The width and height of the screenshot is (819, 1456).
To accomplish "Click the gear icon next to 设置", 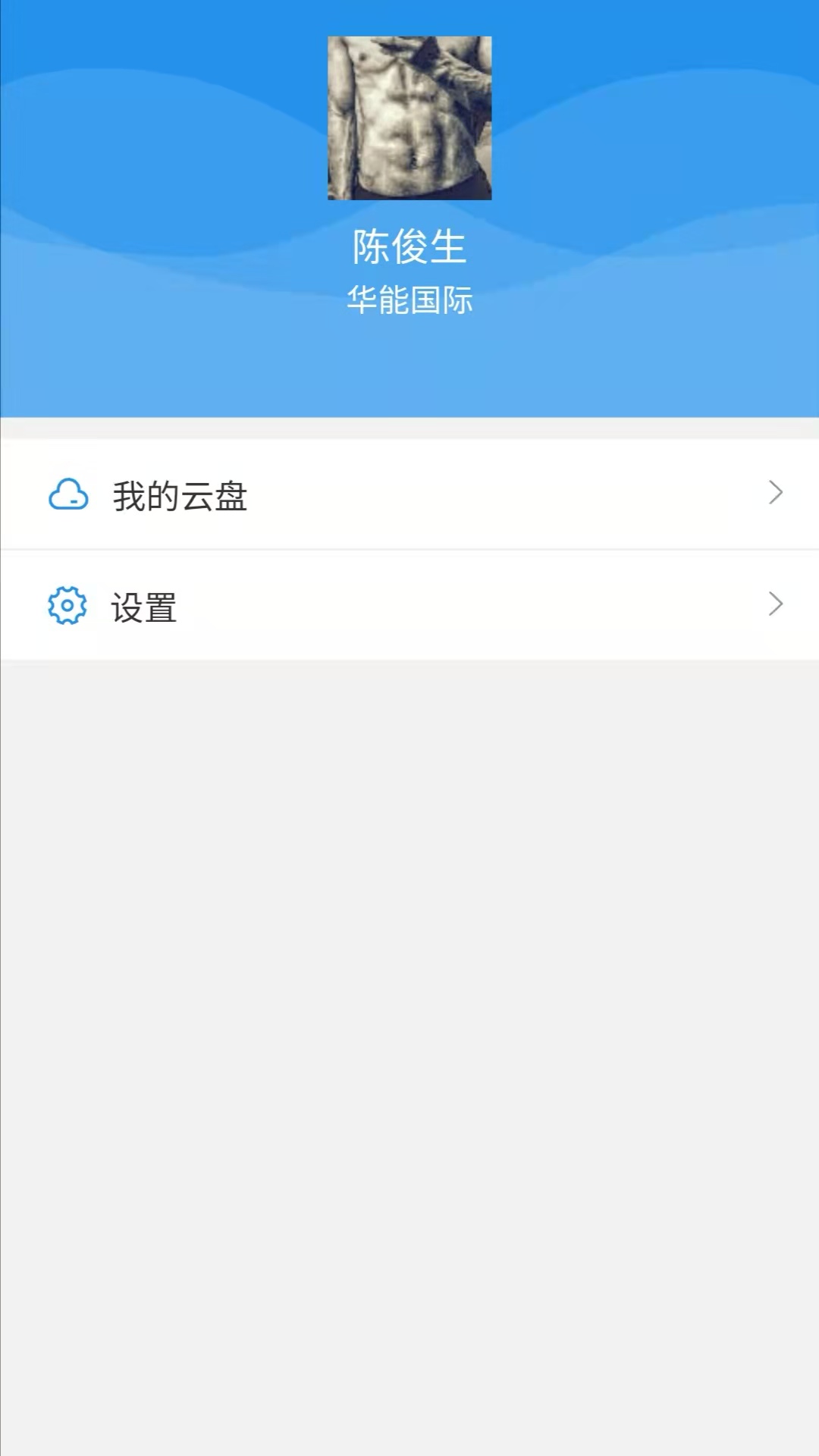I will pyautogui.click(x=67, y=605).
